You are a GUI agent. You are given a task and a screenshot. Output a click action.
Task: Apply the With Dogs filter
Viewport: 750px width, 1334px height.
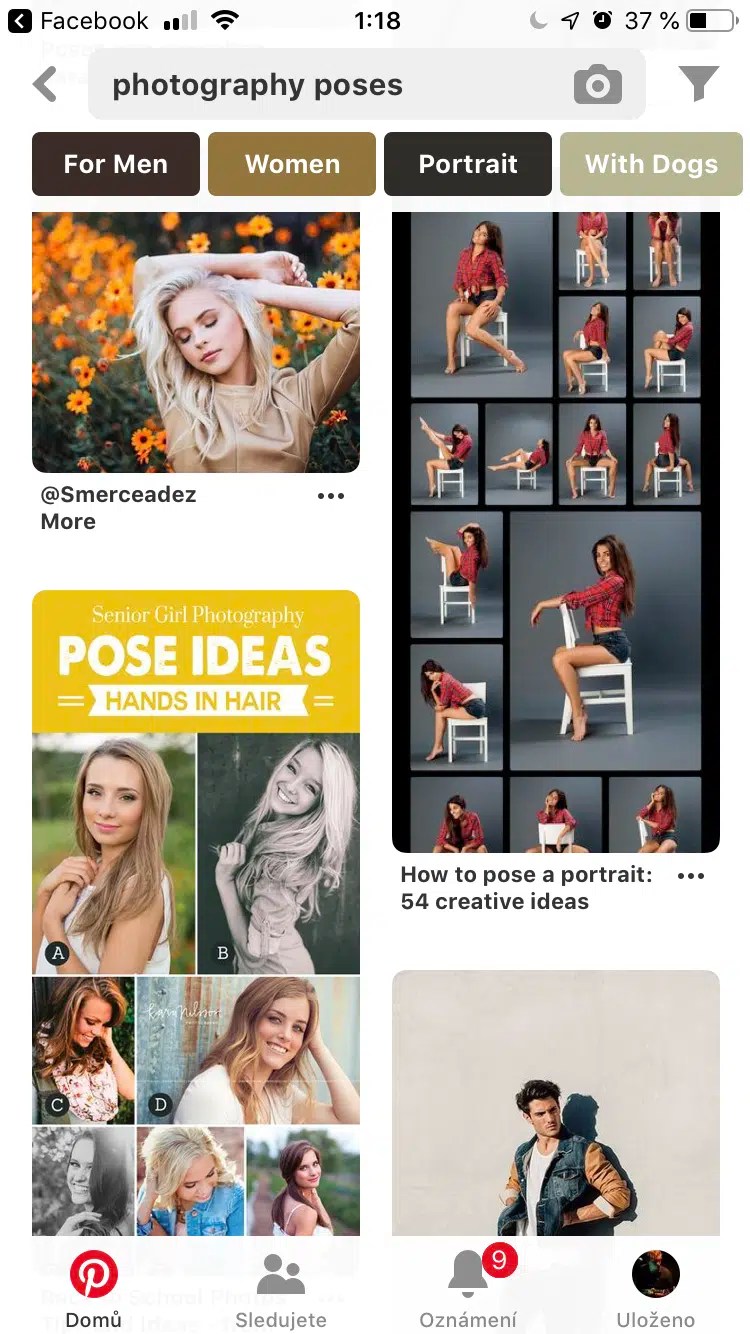click(651, 164)
